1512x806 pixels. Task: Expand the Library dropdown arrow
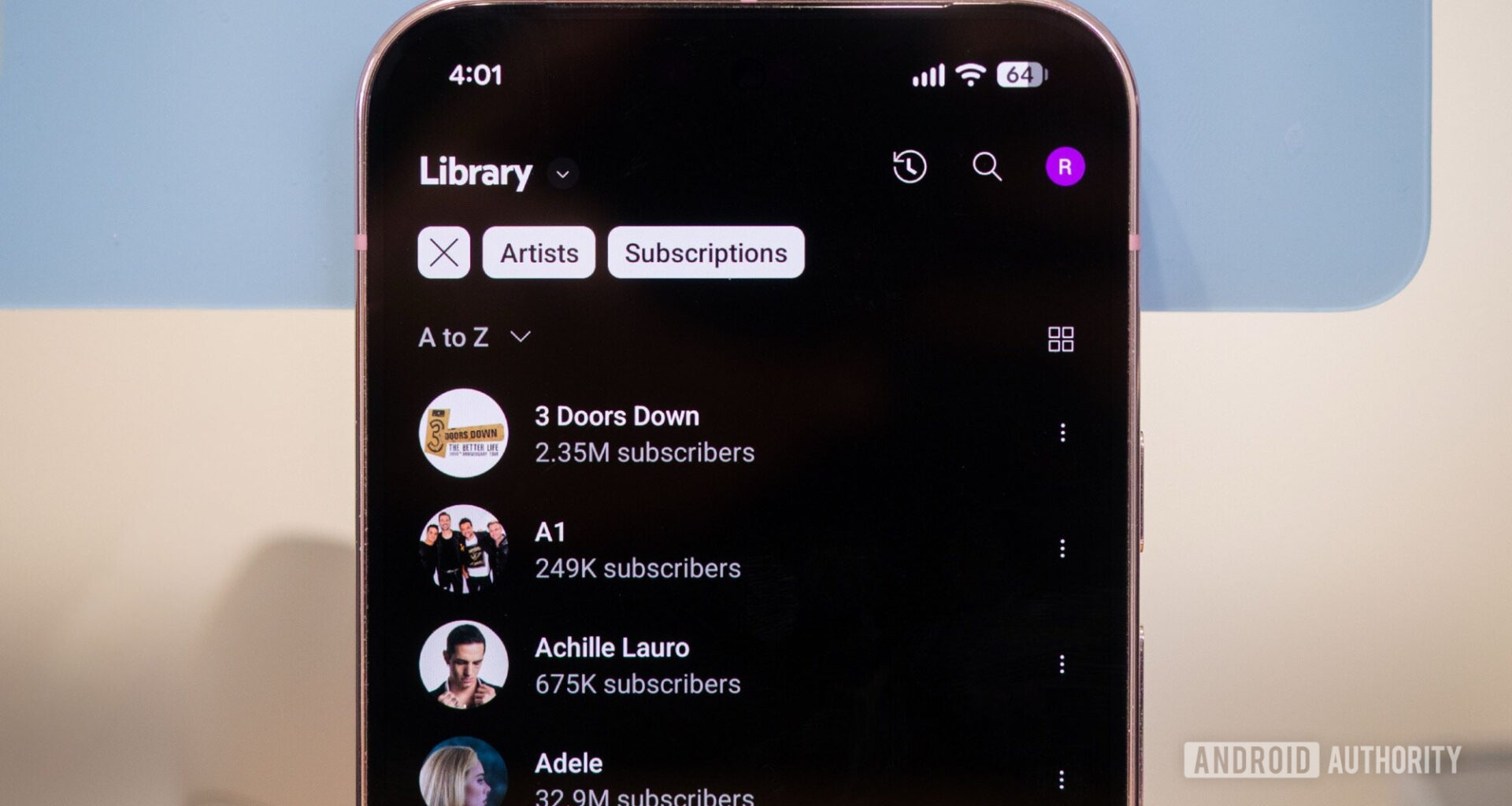click(x=562, y=174)
